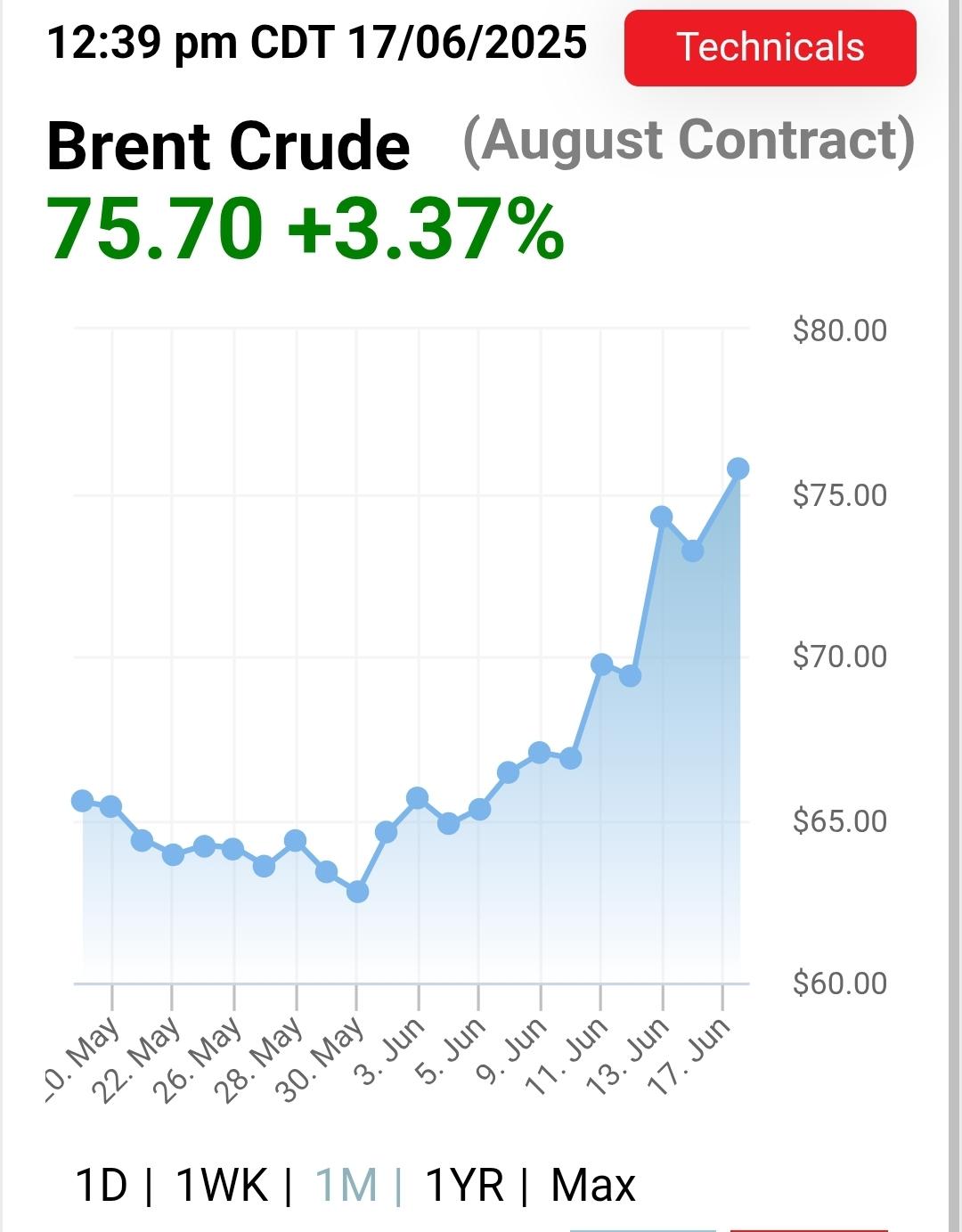Select the 1WK time range
The image size is (962, 1232).
pyautogui.click(x=221, y=1186)
